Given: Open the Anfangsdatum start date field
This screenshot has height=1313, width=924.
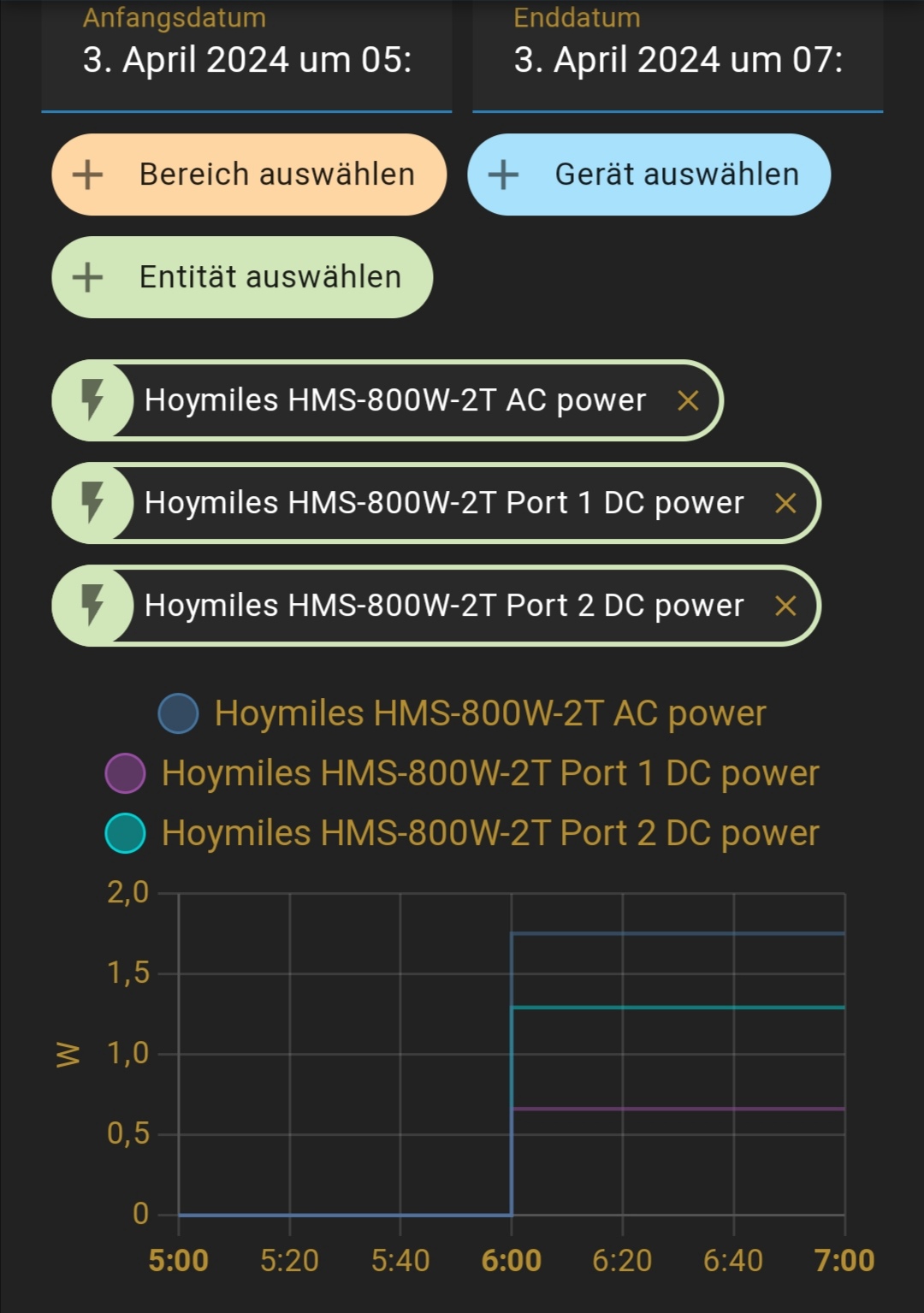Looking at the screenshot, I should pyautogui.click(x=246, y=58).
